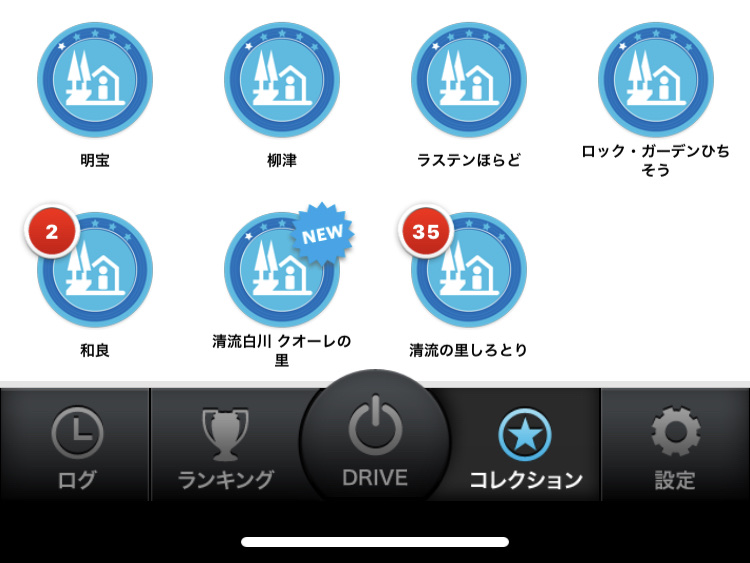Go to the ランキング tab
This screenshot has height=563, width=750.
(225, 447)
